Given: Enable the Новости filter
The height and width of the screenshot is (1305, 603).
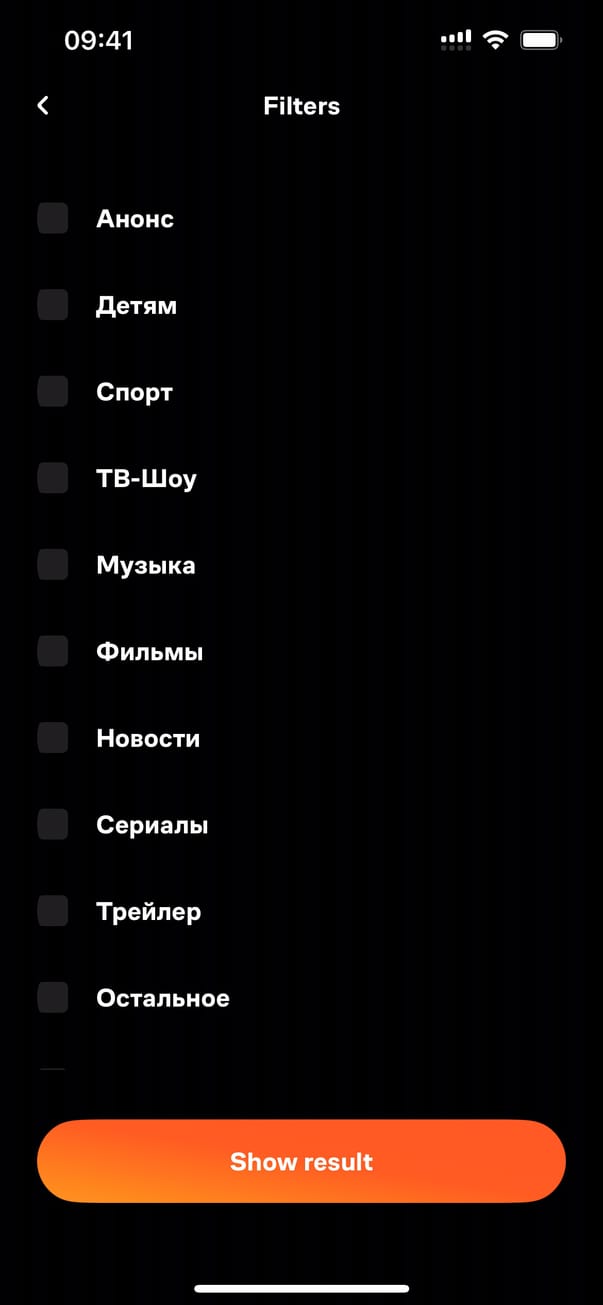Looking at the screenshot, I should pos(53,738).
